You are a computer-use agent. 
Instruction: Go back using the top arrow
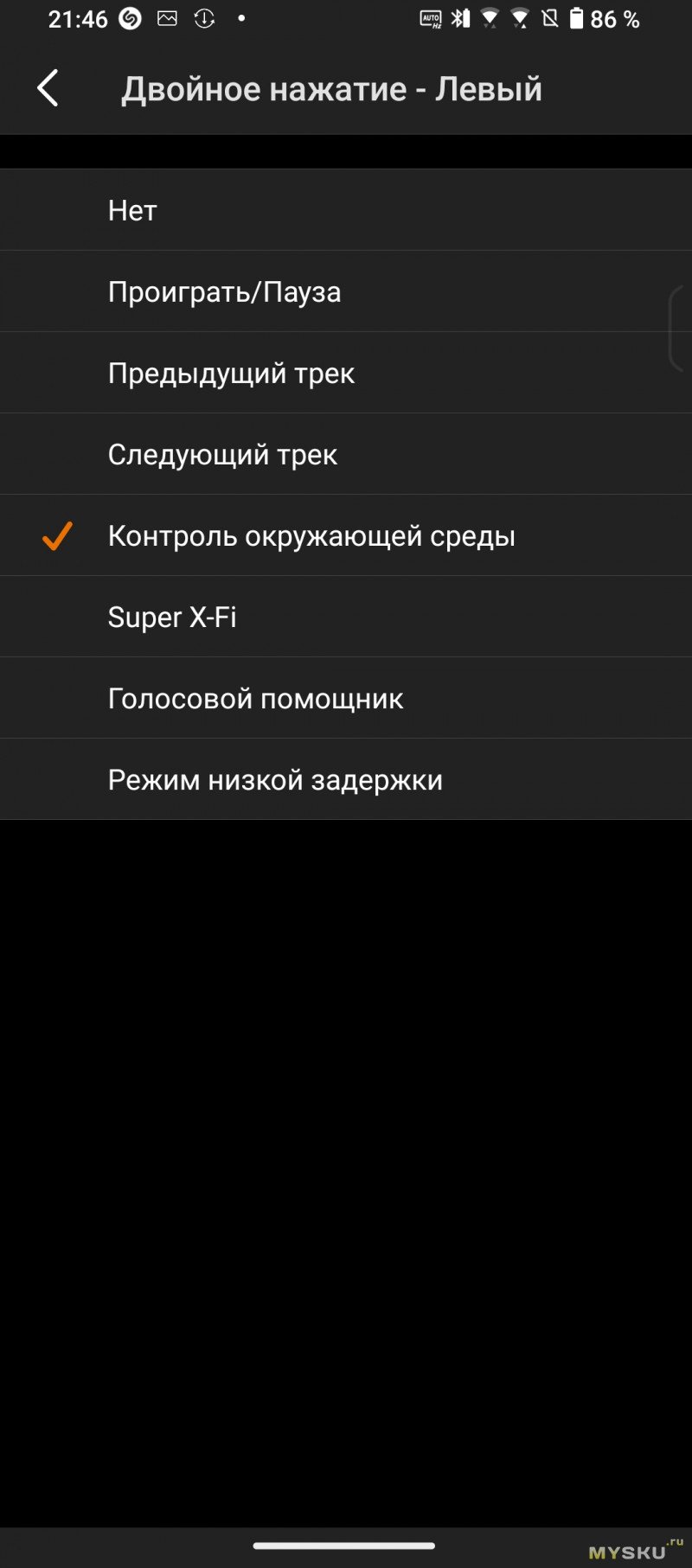[48, 88]
